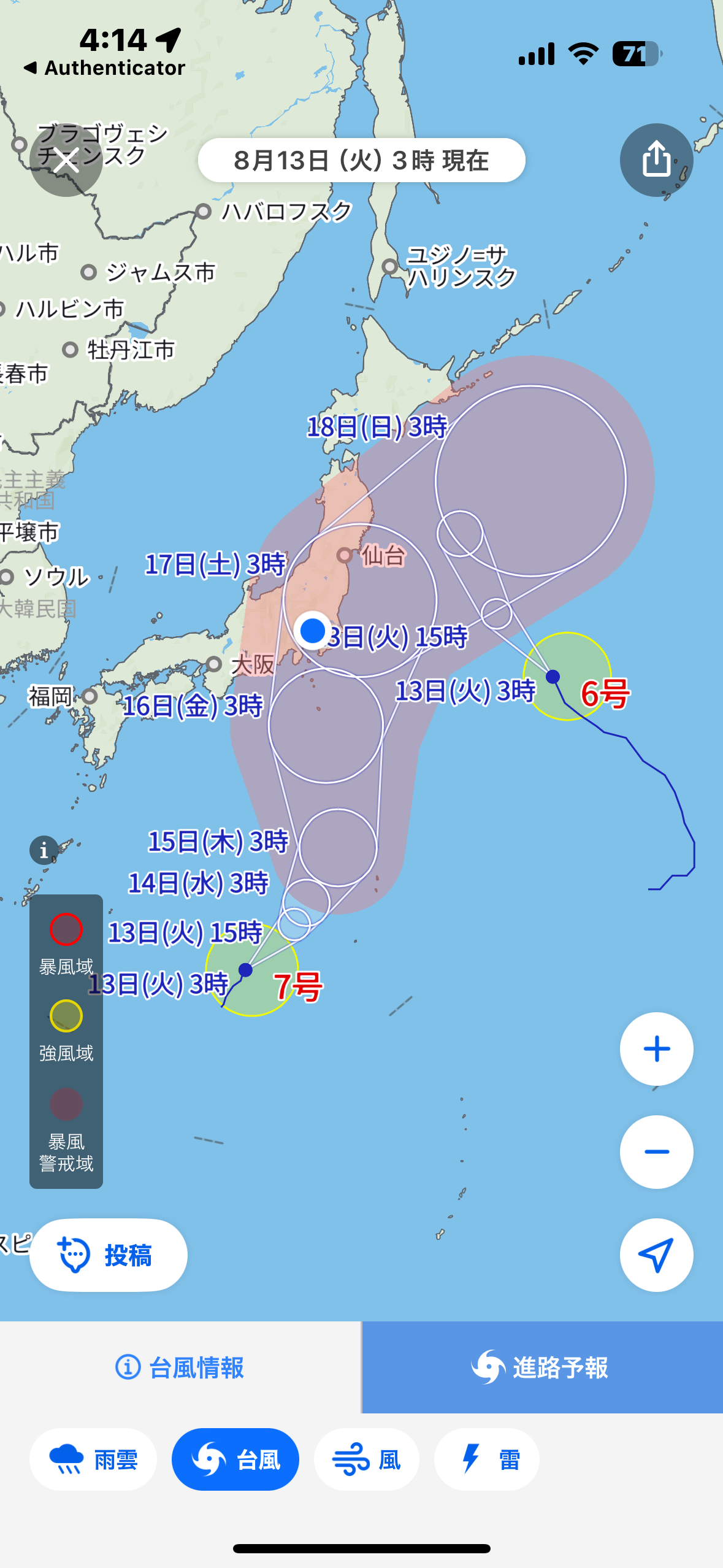The image size is (723, 1568).
Task: Show the 雷 lightning layer
Action: [487, 1459]
